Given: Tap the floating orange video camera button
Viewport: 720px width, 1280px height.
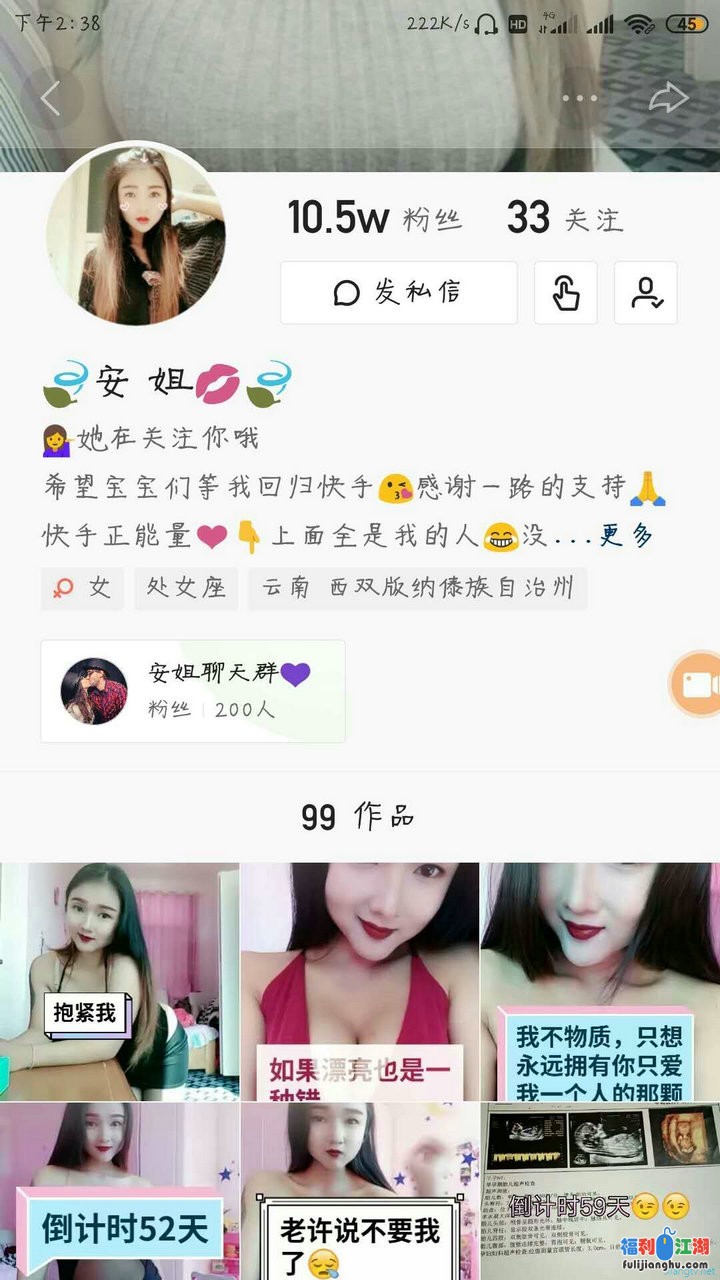Looking at the screenshot, I should click(697, 684).
